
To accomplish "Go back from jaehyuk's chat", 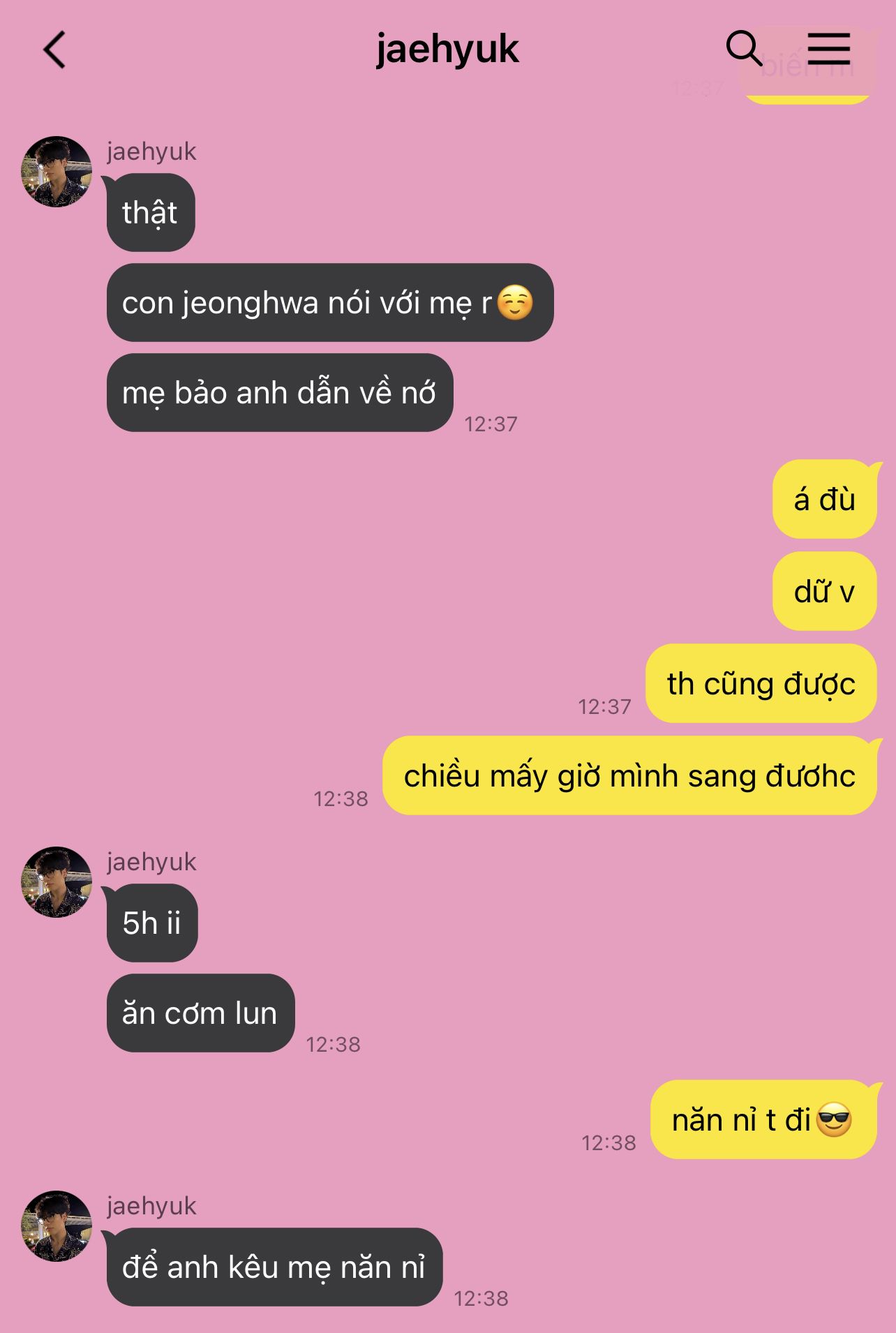I will tap(54, 50).
